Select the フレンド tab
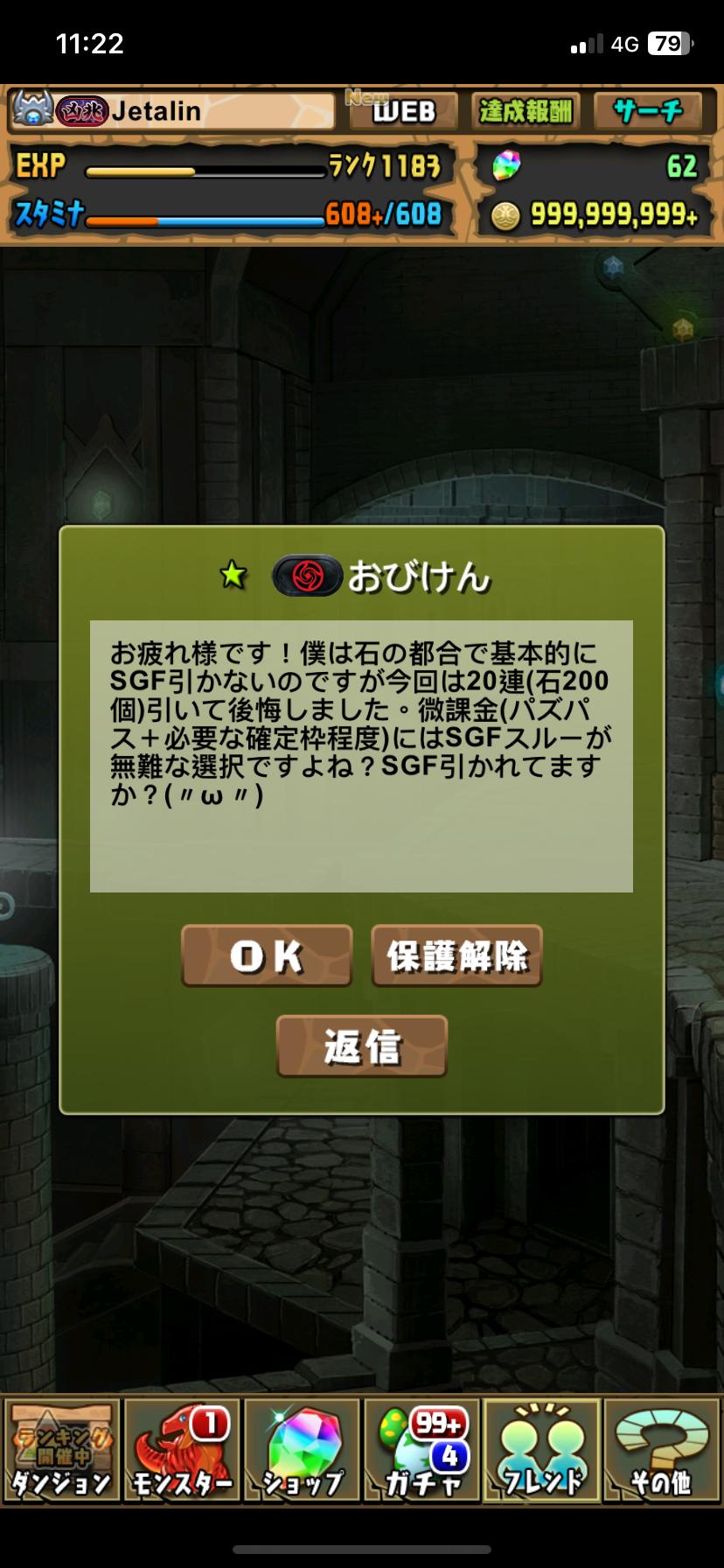Image resolution: width=724 pixels, height=1568 pixels. (x=542, y=1451)
